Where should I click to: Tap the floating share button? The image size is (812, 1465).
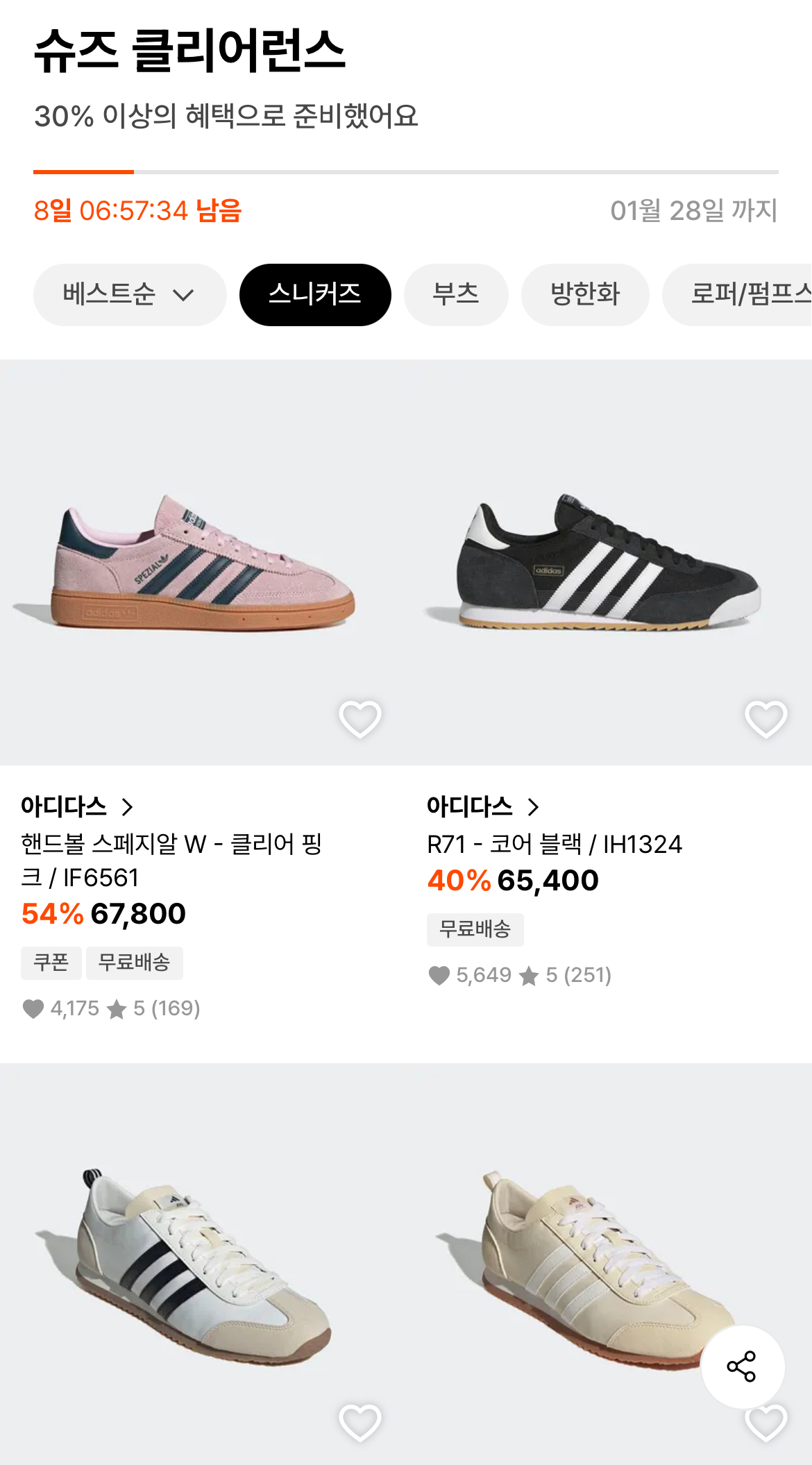click(x=742, y=1366)
